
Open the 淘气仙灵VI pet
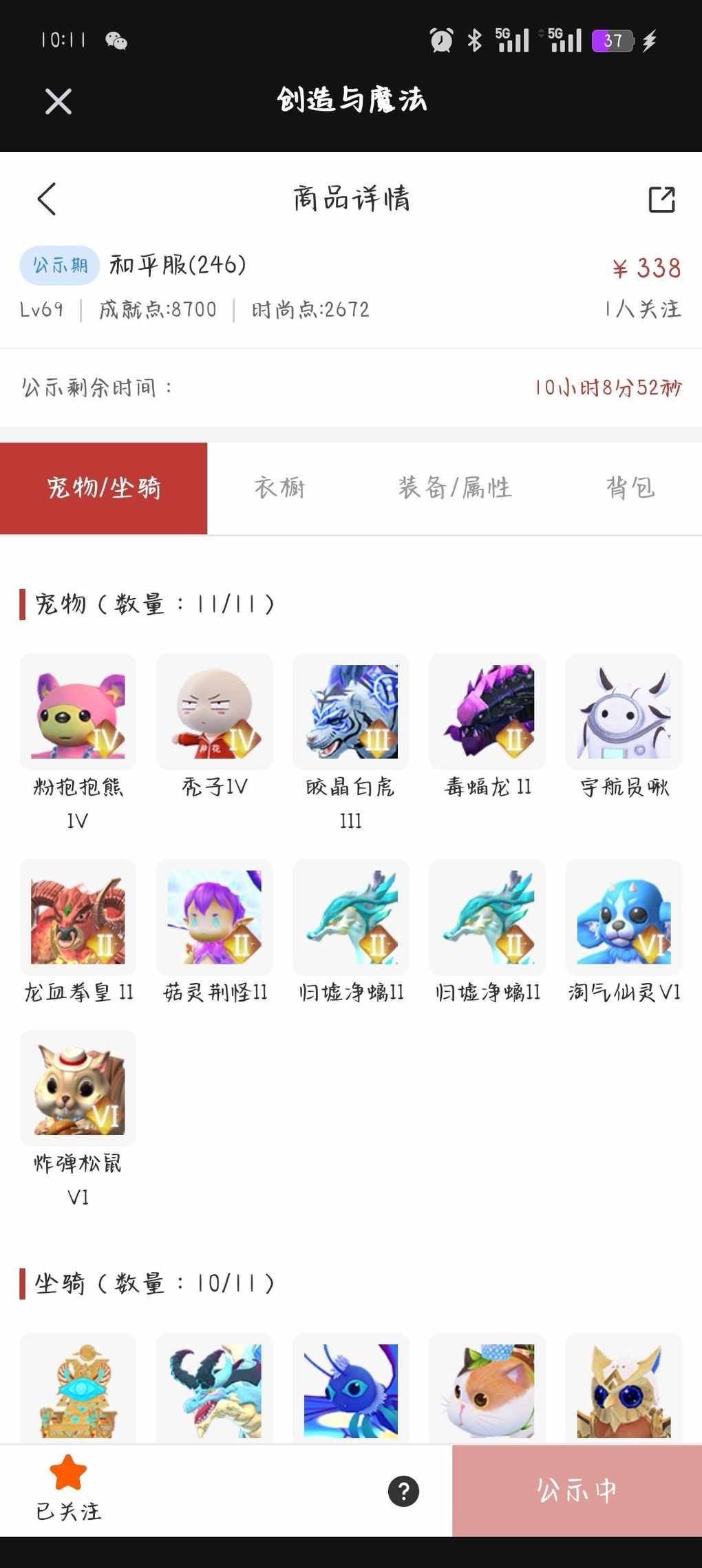point(624,917)
